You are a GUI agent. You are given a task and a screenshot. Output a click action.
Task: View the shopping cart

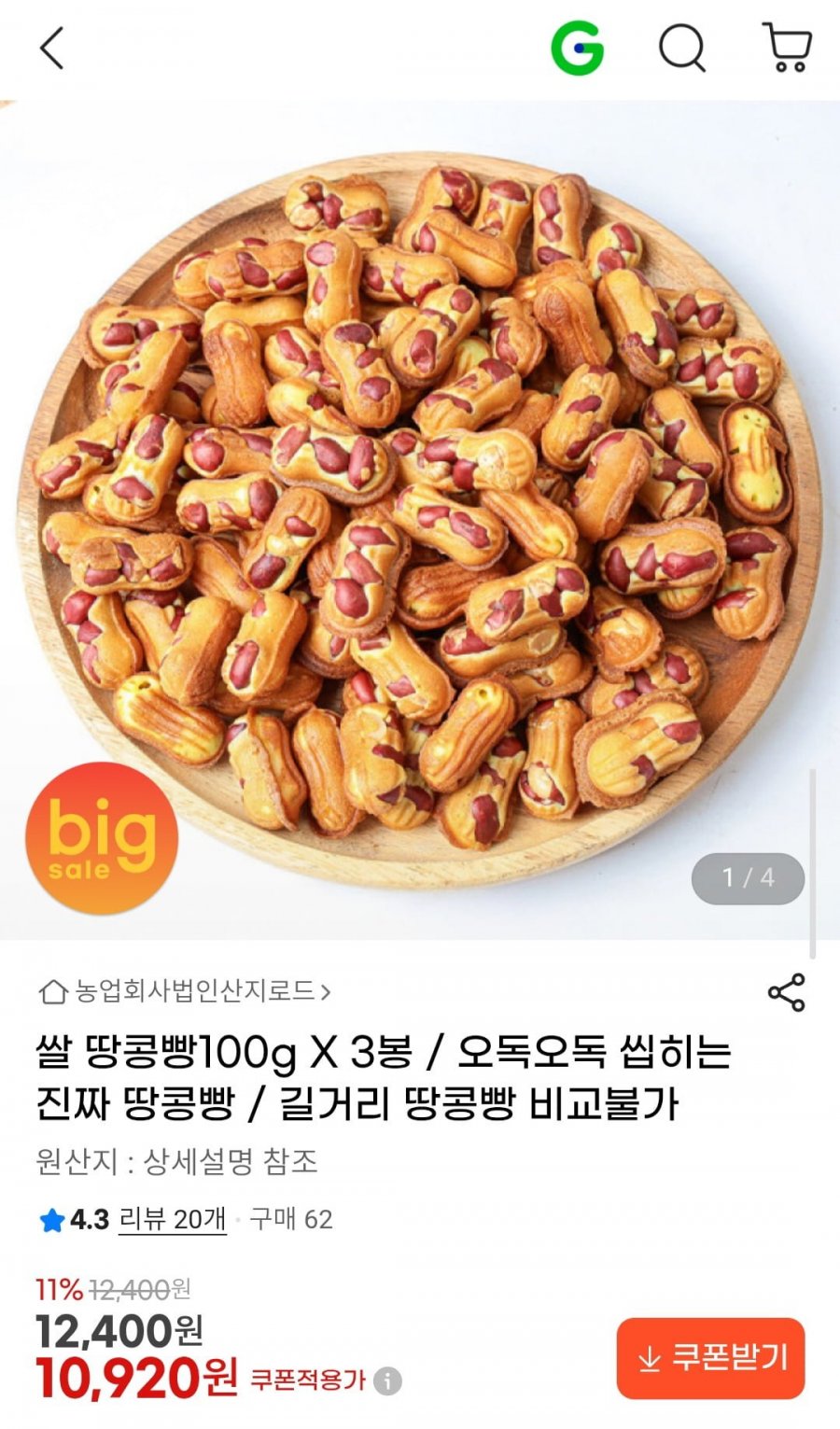[787, 49]
